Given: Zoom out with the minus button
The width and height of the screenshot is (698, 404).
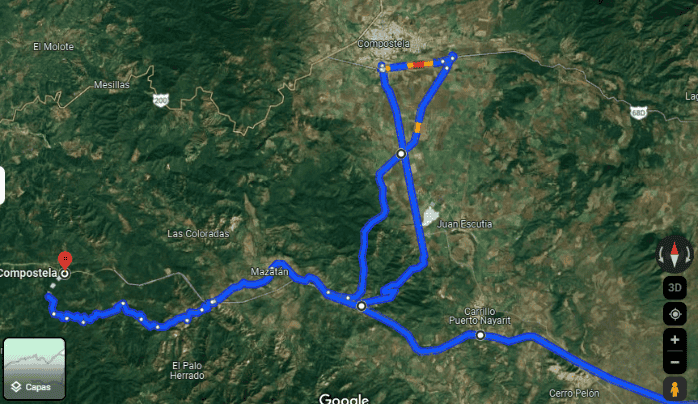Looking at the screenshot, I should 675,361.
